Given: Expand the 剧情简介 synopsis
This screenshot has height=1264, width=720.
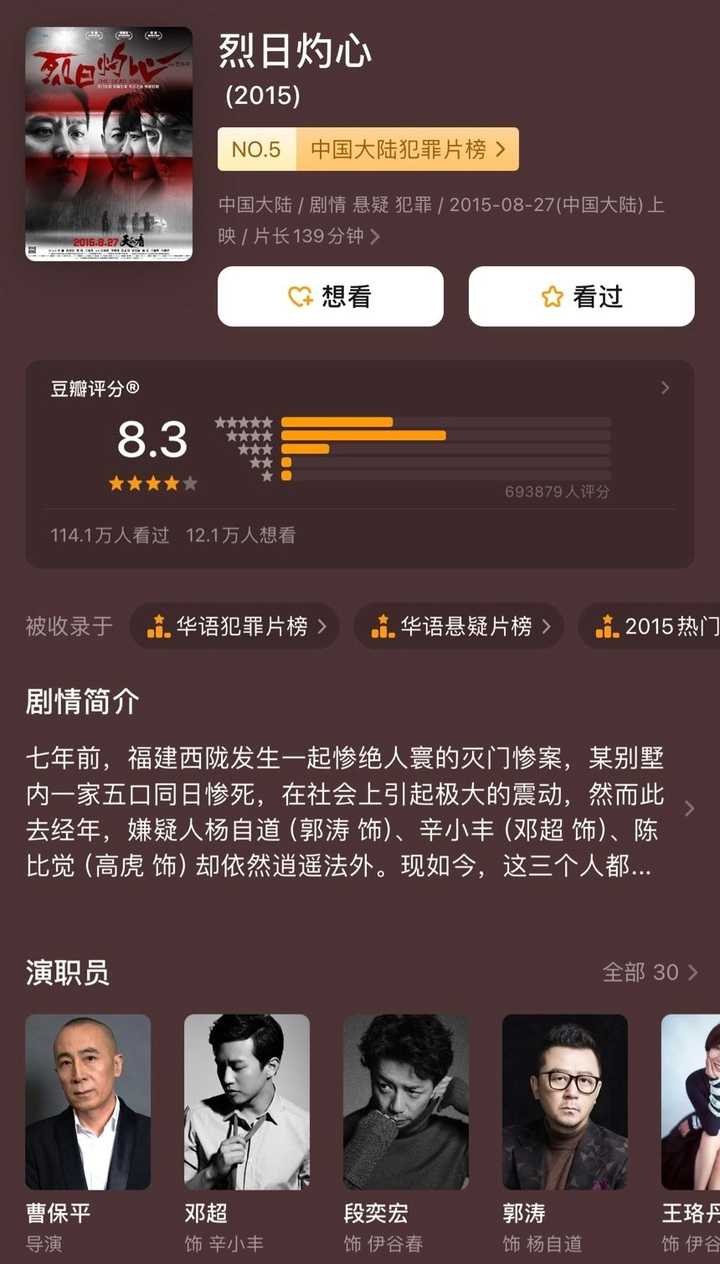Looking at the screenshot, I should pos(688,808).
